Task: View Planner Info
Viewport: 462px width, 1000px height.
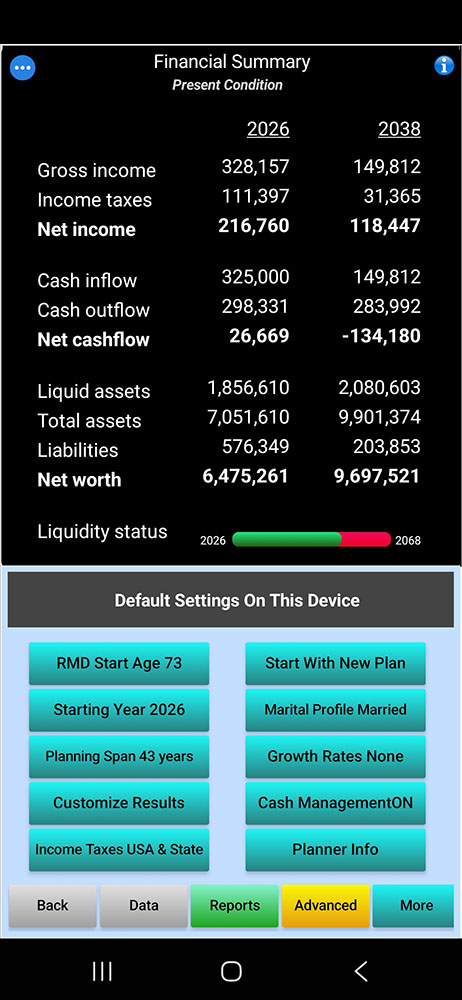Action: (x=335, y=849)
